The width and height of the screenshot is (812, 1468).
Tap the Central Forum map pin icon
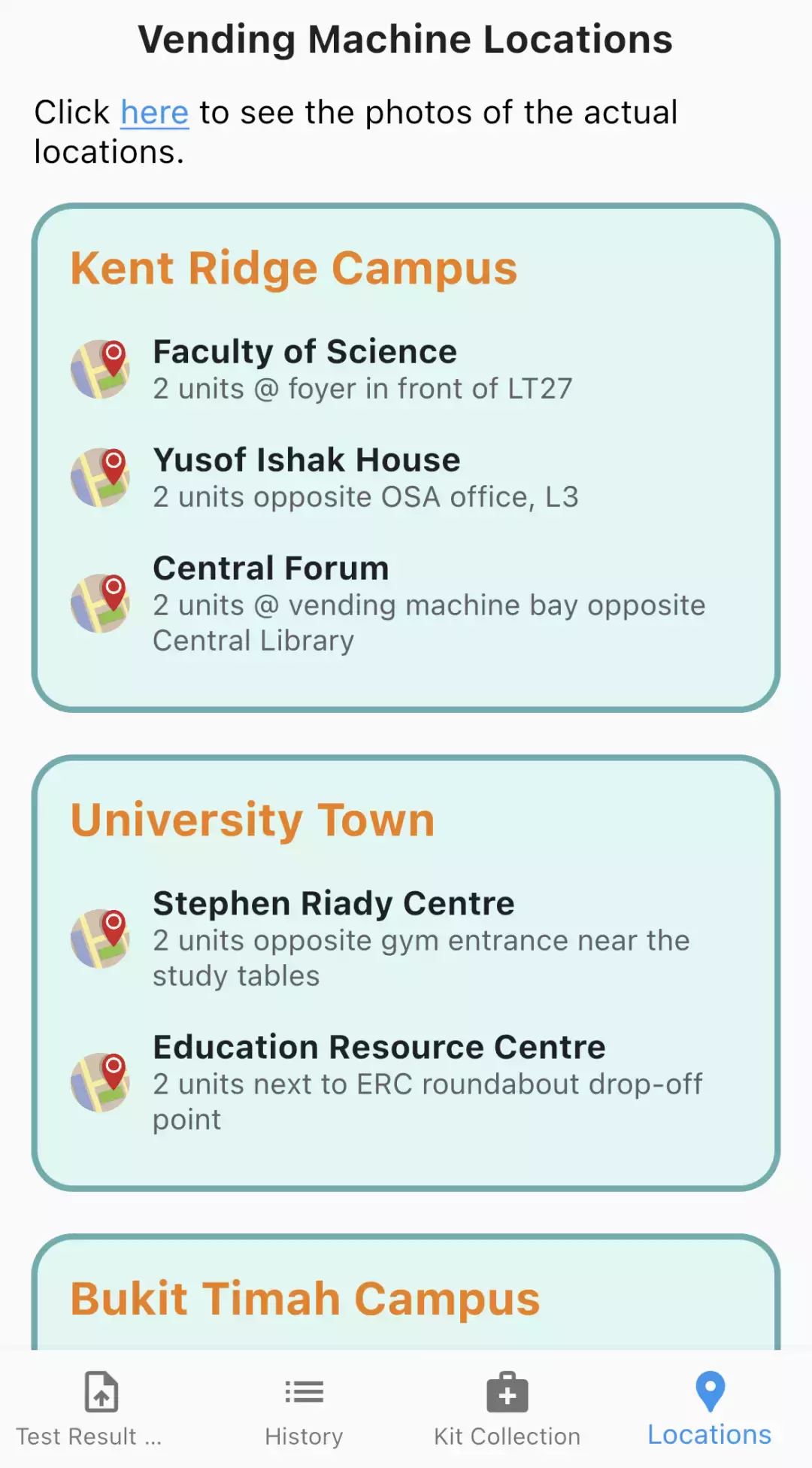tap(100, 602)
